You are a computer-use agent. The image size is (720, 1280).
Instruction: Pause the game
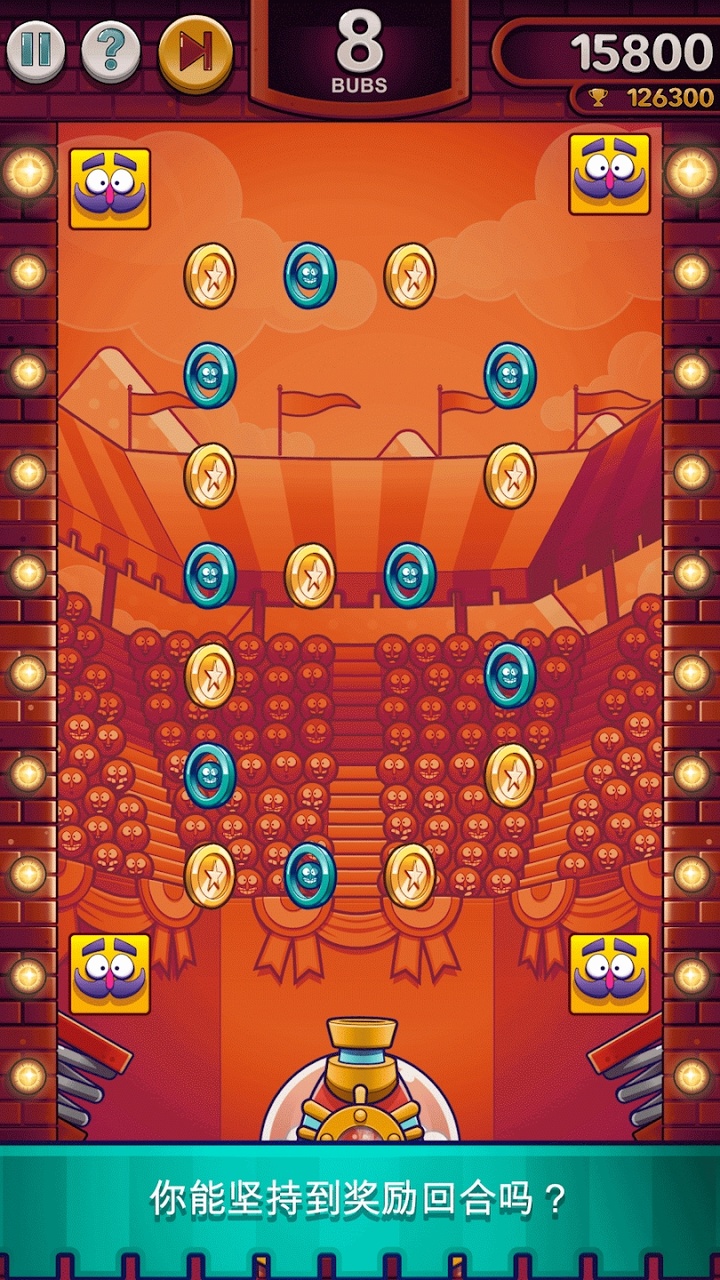(36, 50)
